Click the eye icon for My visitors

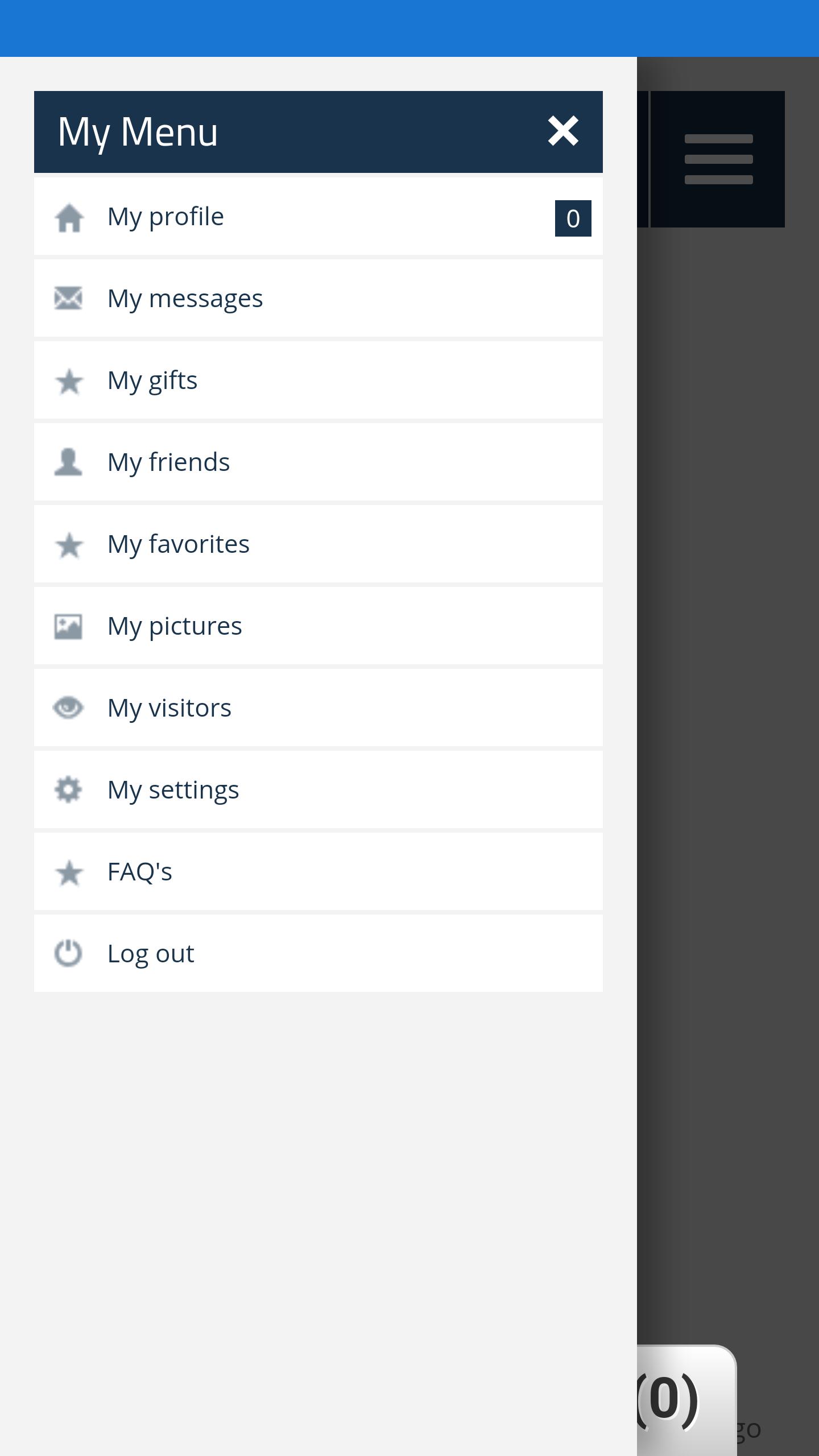(x=68, y=708)
